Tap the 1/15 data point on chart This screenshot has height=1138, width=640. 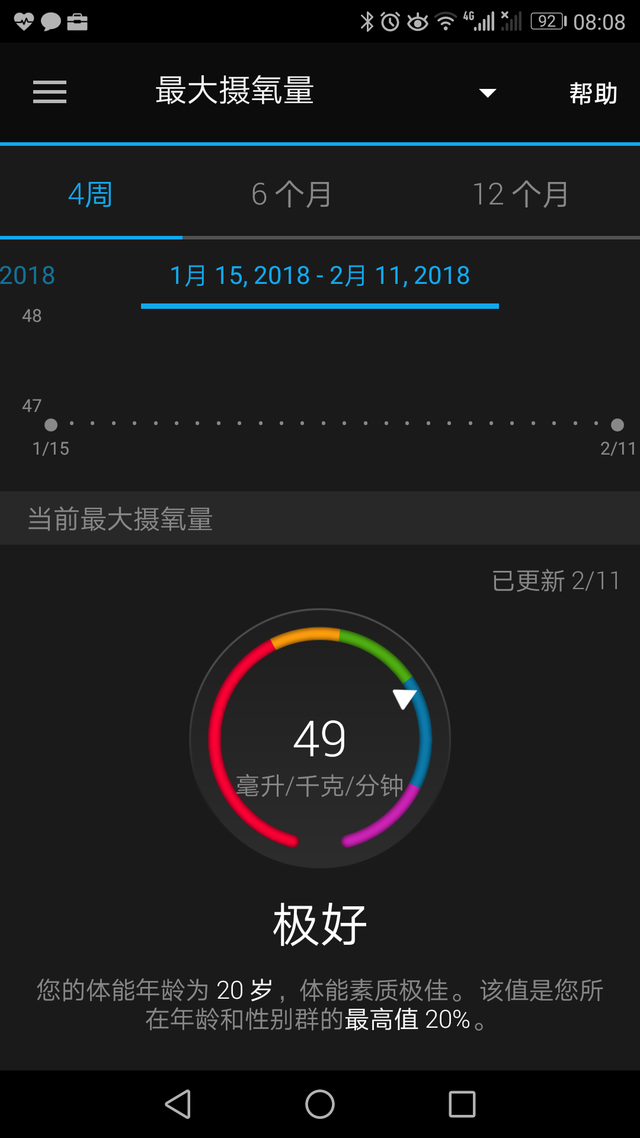(x=51, y=425)
